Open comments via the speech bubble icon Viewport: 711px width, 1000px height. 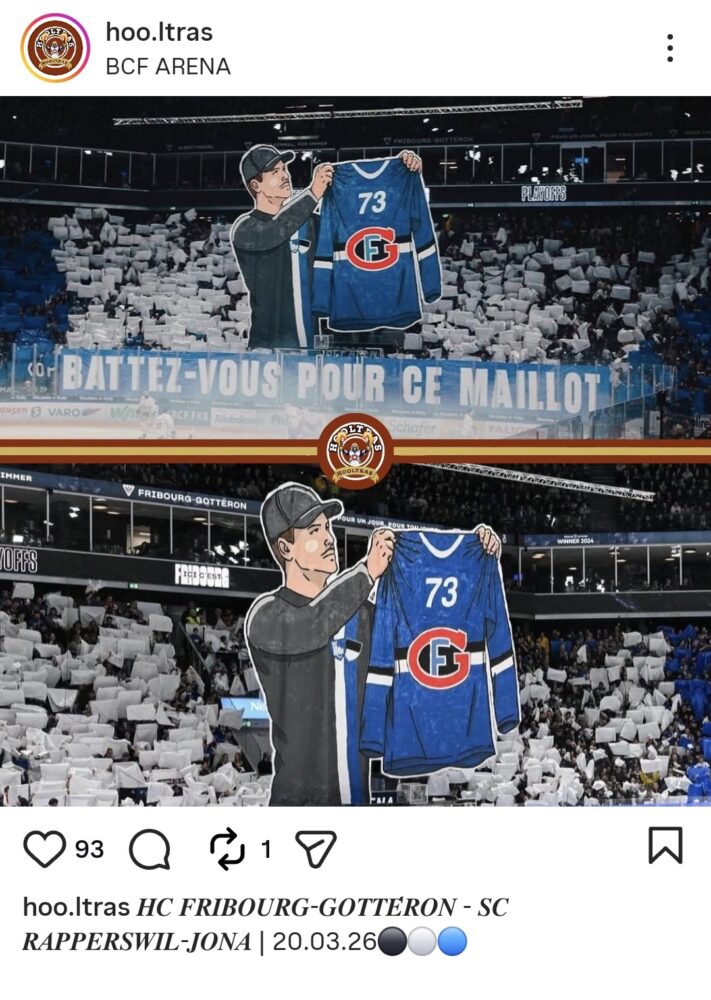click(x=150, y=849)
